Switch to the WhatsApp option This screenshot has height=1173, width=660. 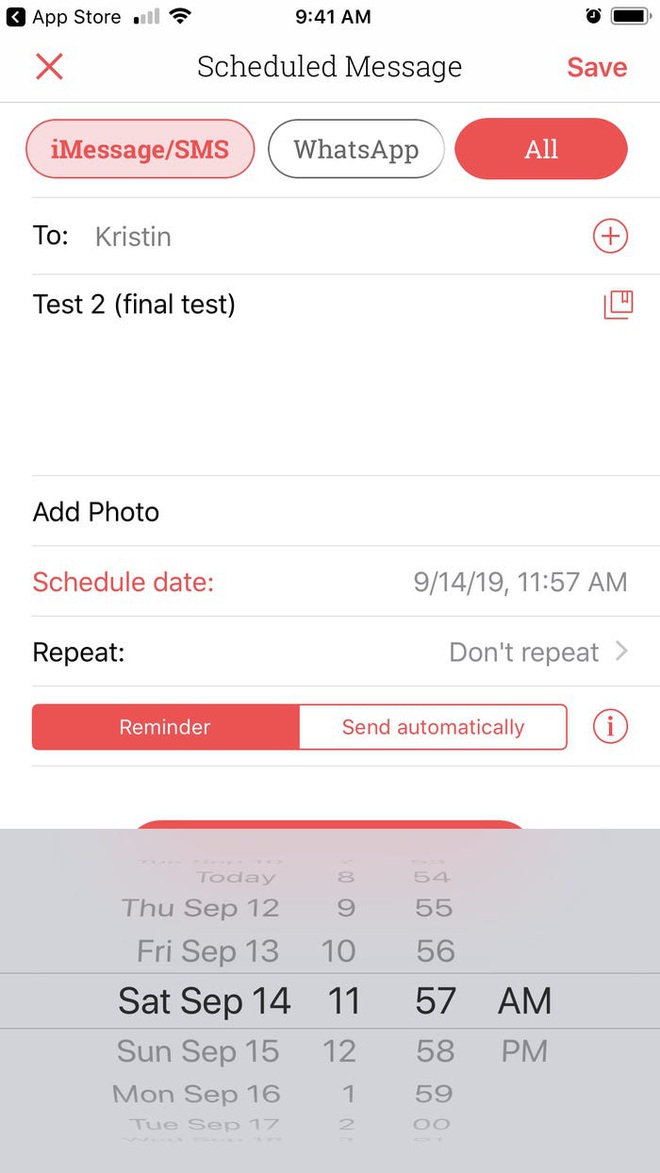click(355, 150)
